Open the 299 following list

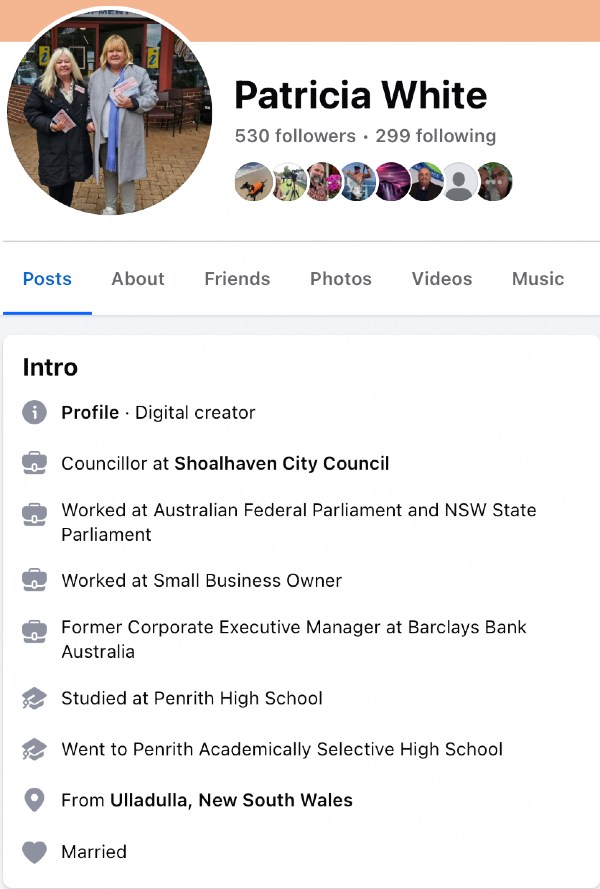(436, 136)
